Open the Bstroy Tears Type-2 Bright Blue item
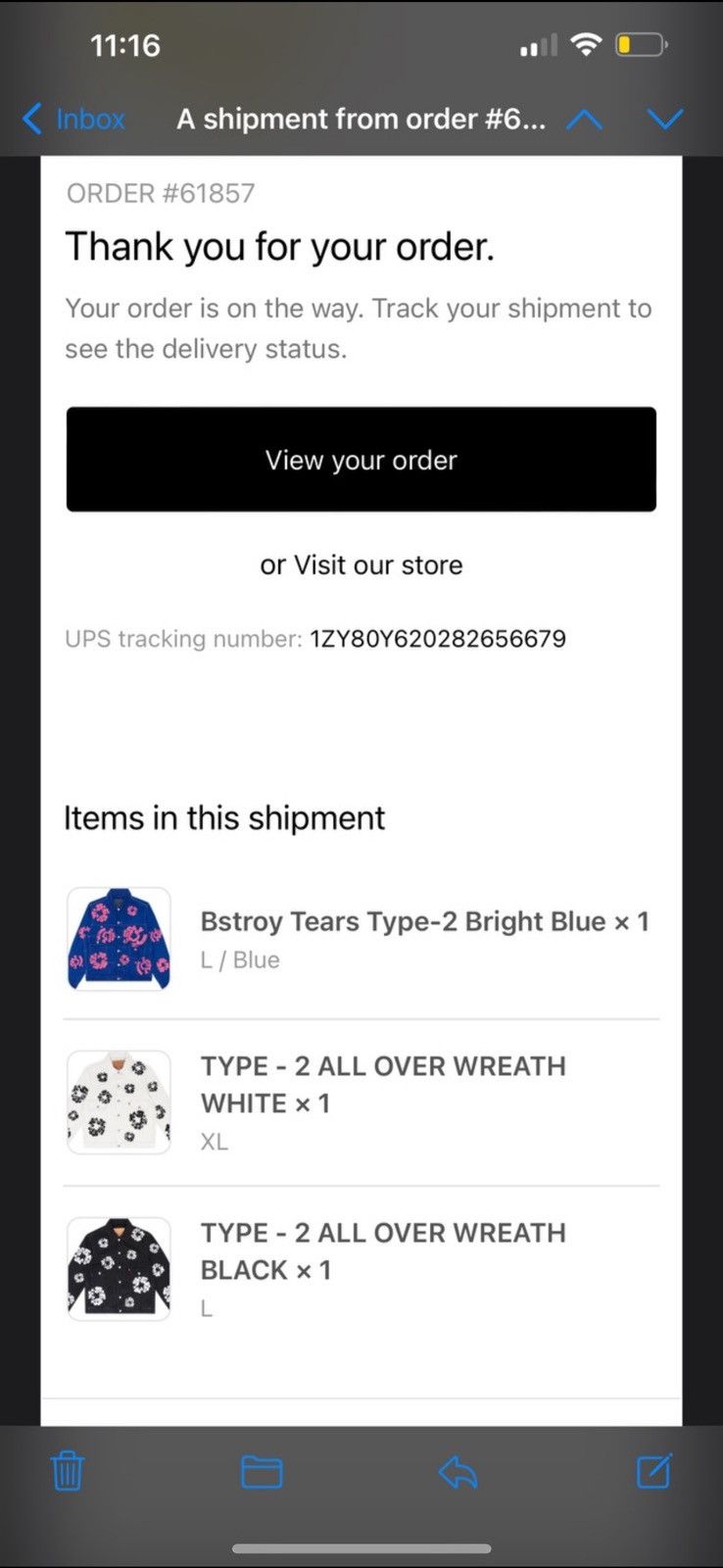 coord(424,921)
